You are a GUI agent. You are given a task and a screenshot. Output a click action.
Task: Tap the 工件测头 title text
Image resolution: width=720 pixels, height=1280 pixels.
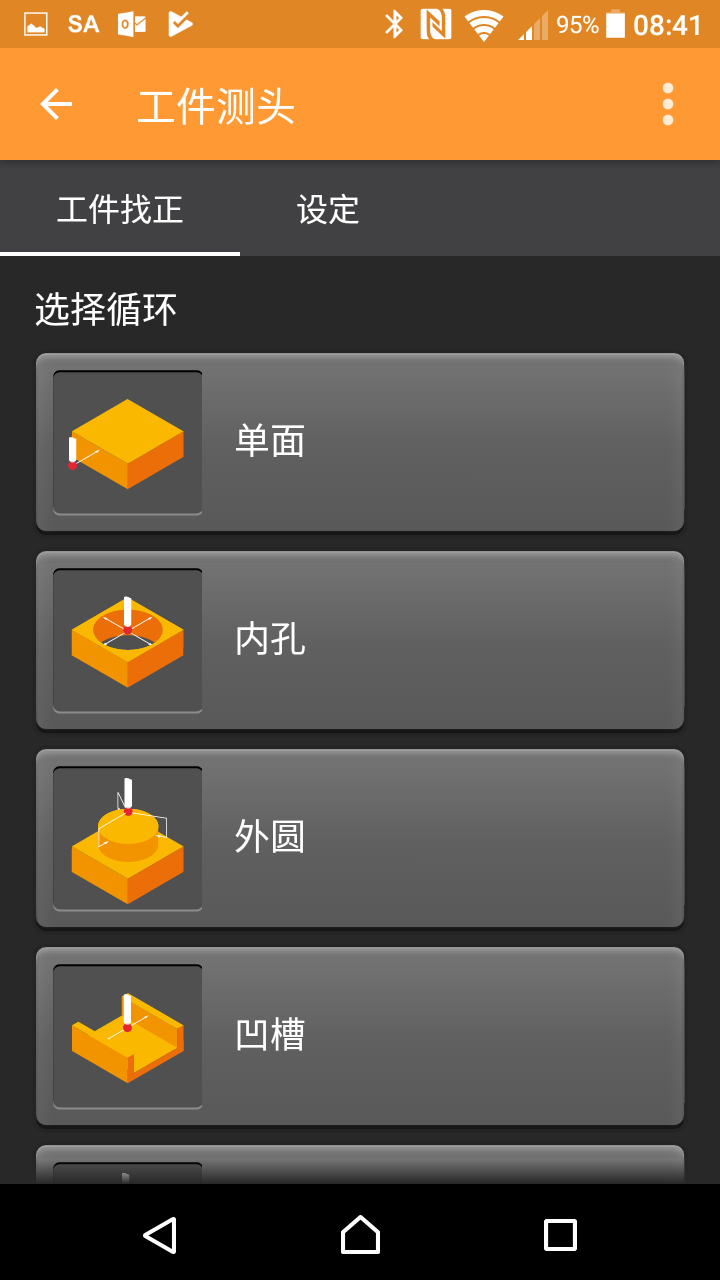tap(215, 103)
